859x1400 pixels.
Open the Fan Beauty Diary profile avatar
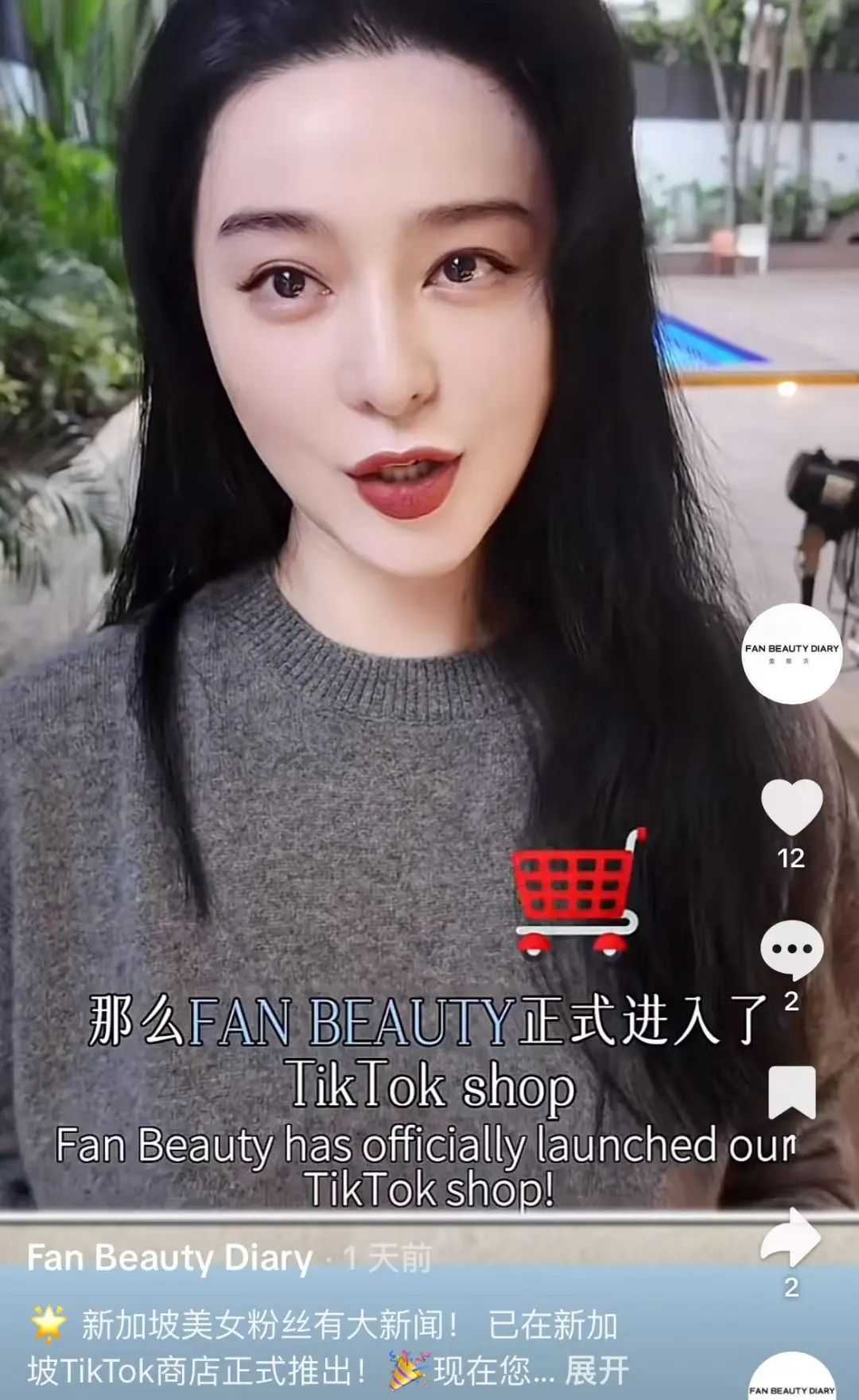coord(791,653)
